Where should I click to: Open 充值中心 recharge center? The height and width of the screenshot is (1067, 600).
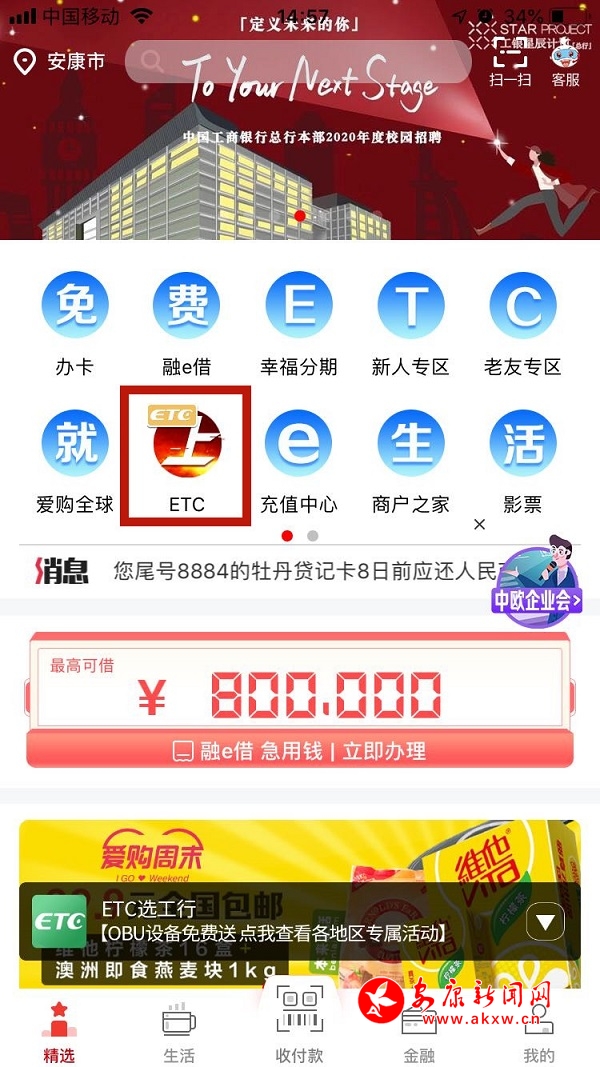point(298,458)
